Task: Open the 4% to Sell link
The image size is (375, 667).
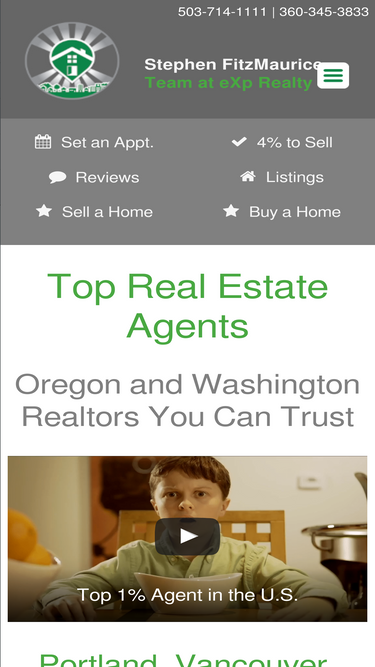Action: (282, 142)
